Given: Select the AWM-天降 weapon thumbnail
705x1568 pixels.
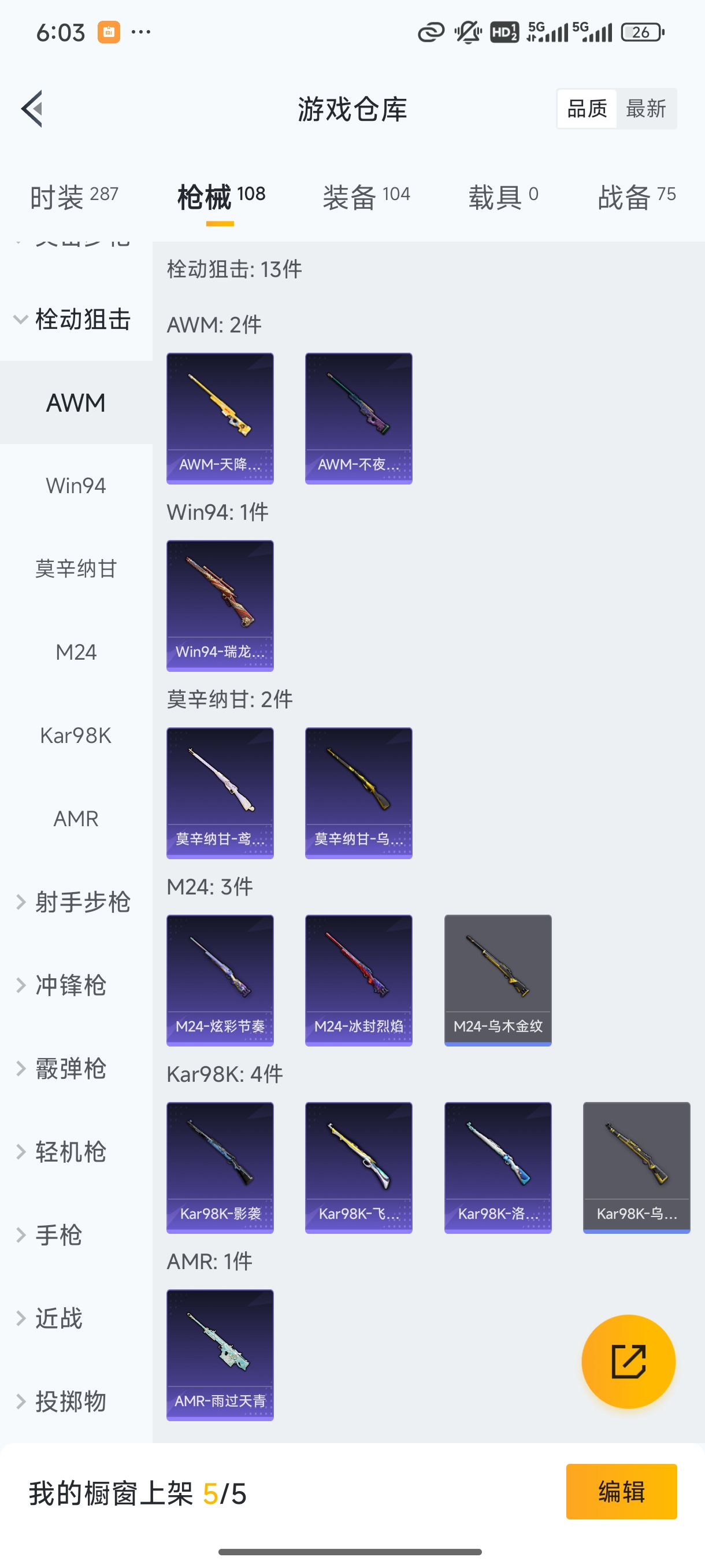Looking at the screenshot, I should click(220, 418).
